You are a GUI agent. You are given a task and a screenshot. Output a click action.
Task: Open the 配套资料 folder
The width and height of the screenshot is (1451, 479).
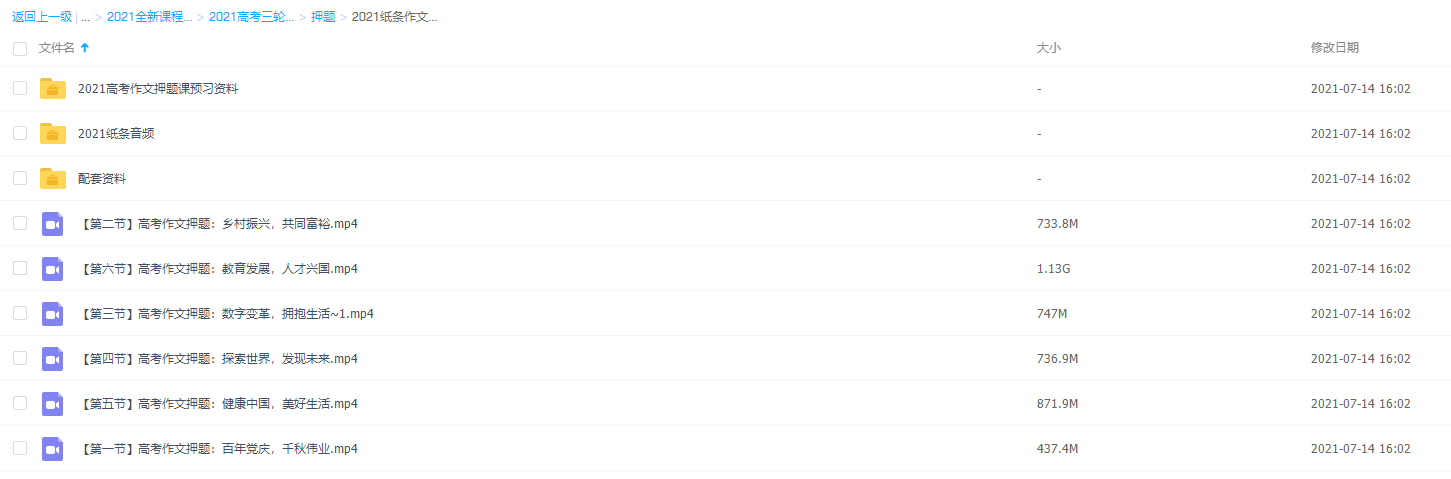click(x=102, y=179)
